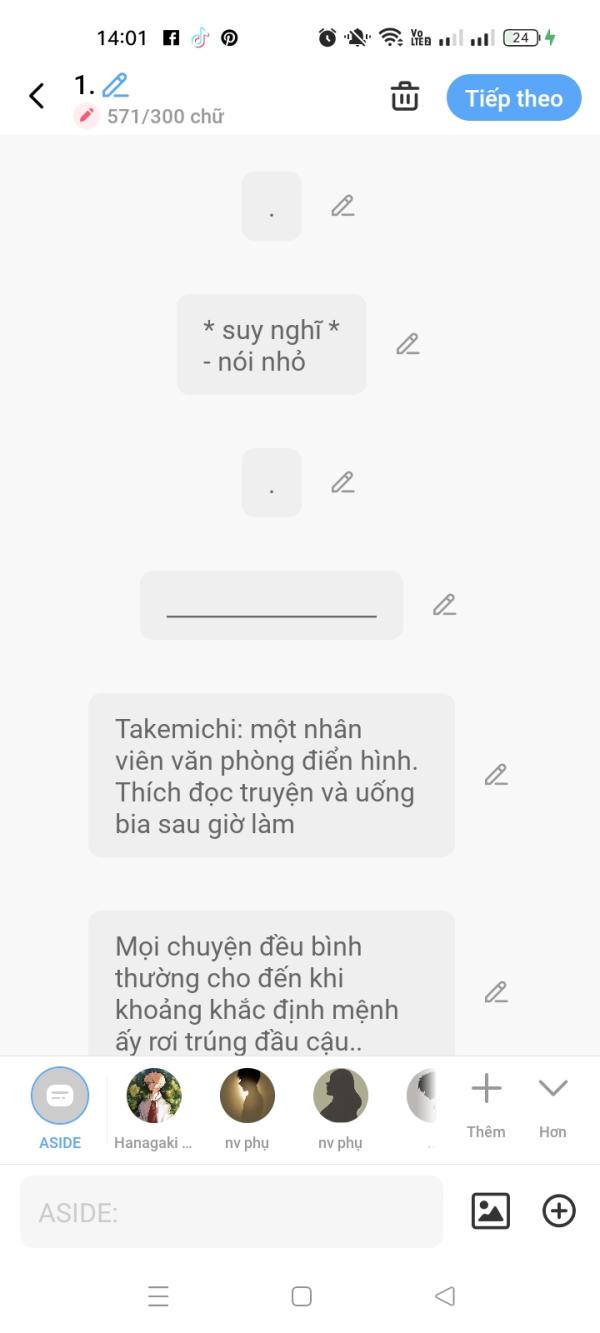Insert an image into the story
Screen dimensions: 600x1333
click(490, 1211)
